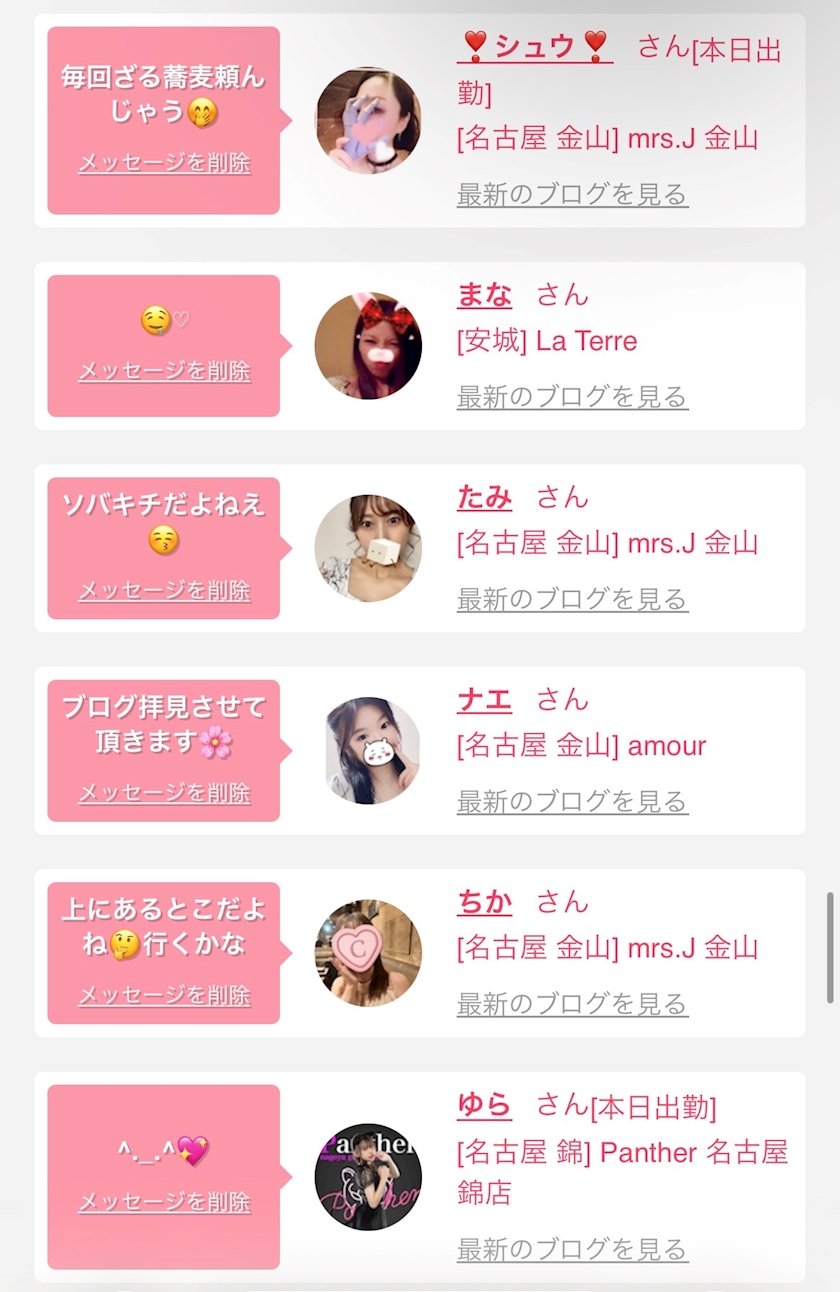This screenshot has width=840, height=1292.
Task: Open まな's profile name link
Action: tap(484, 295)
